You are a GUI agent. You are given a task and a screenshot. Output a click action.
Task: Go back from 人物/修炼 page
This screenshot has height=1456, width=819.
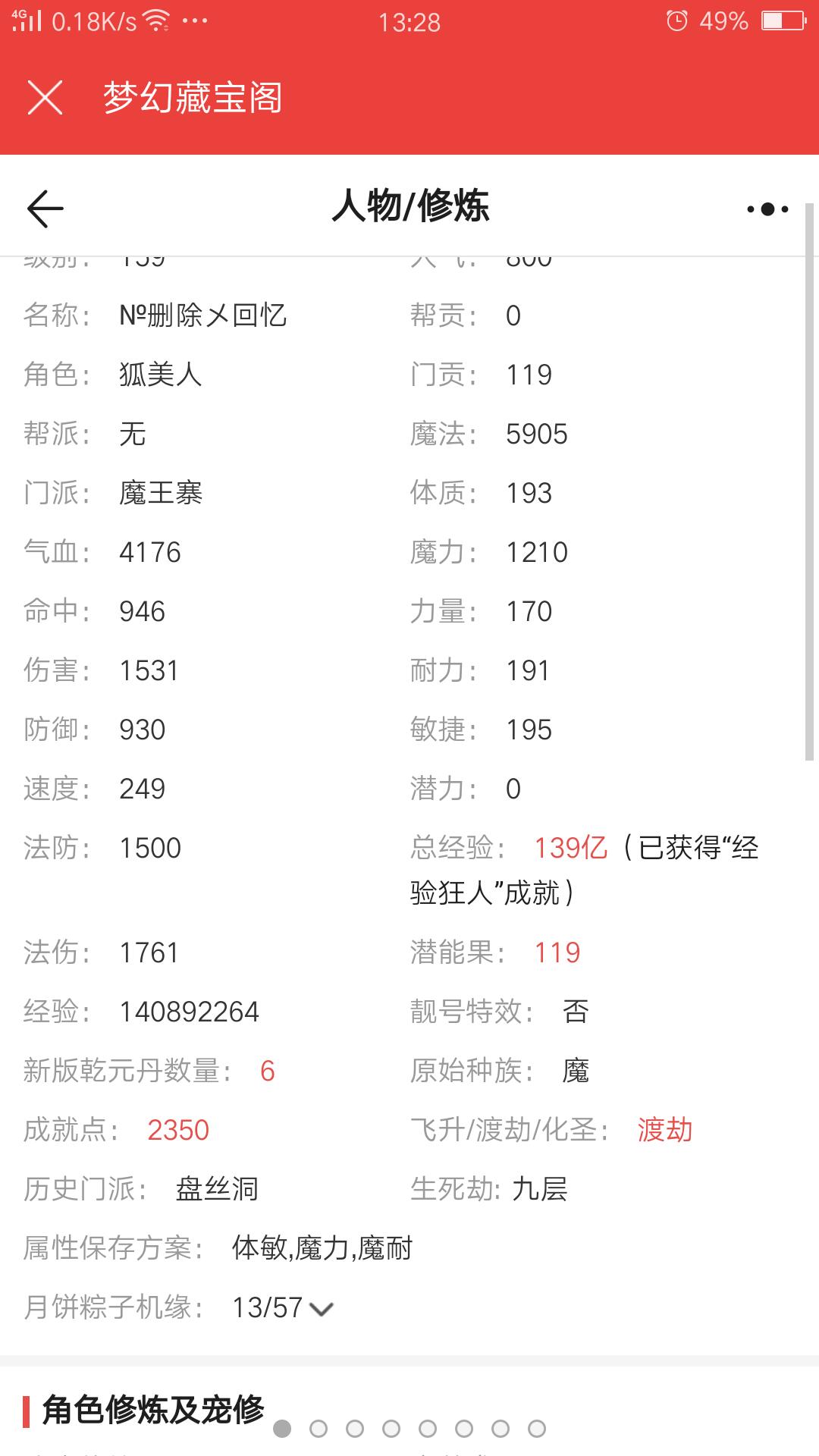[45, 209]
